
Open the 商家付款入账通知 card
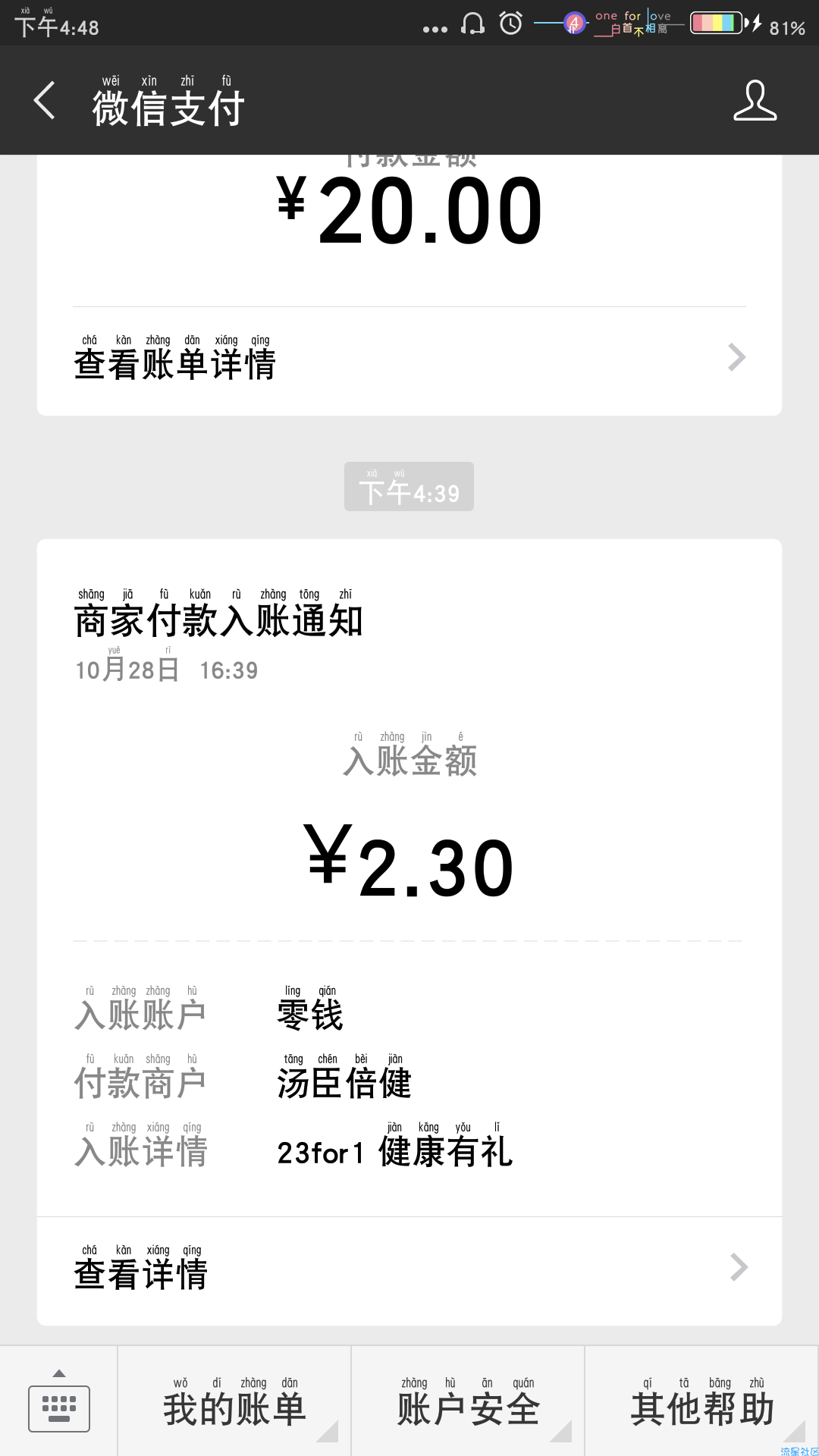(409, 932)
